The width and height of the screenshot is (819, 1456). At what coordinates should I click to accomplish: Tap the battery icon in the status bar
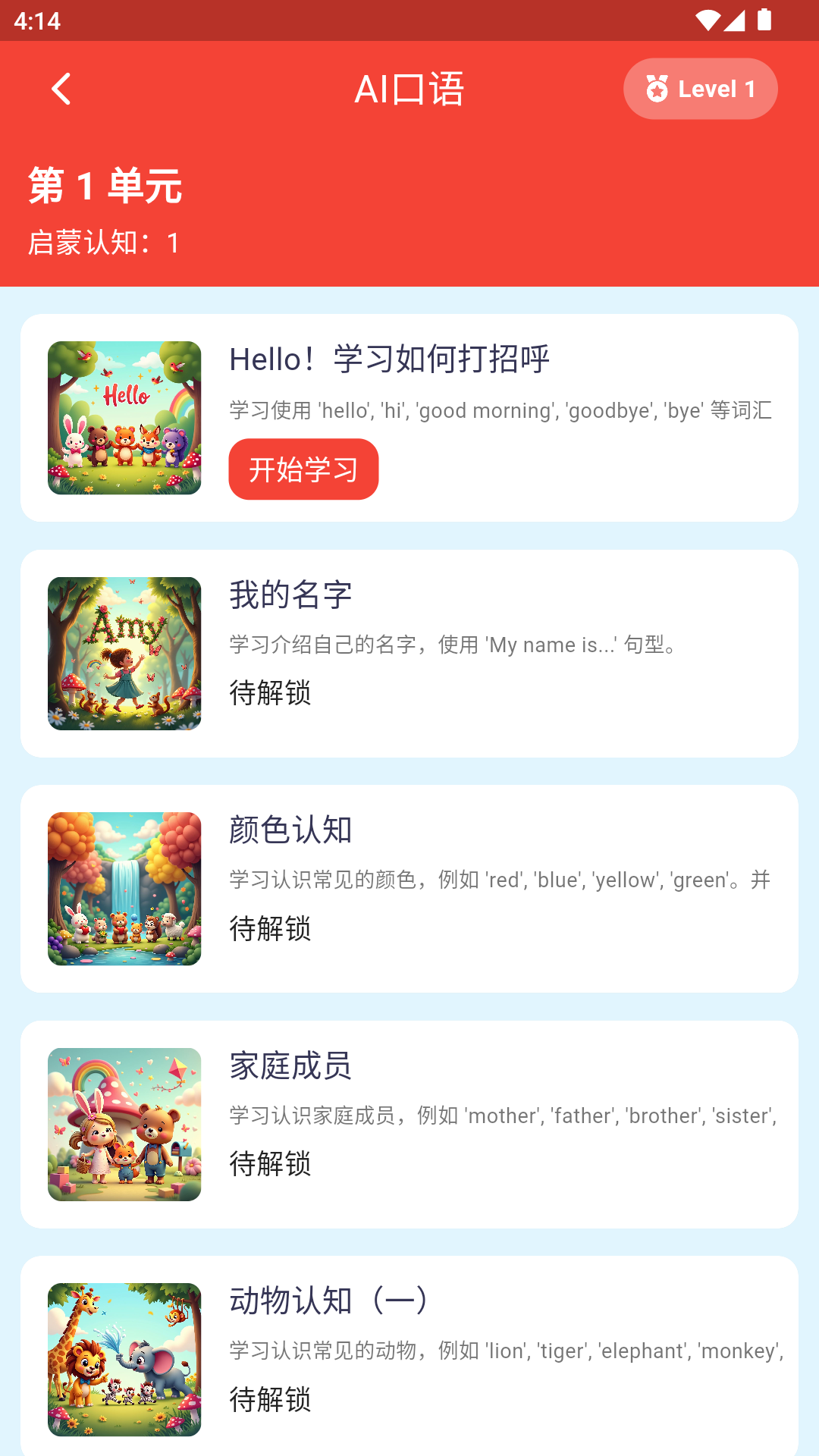(x=764, y=22)
